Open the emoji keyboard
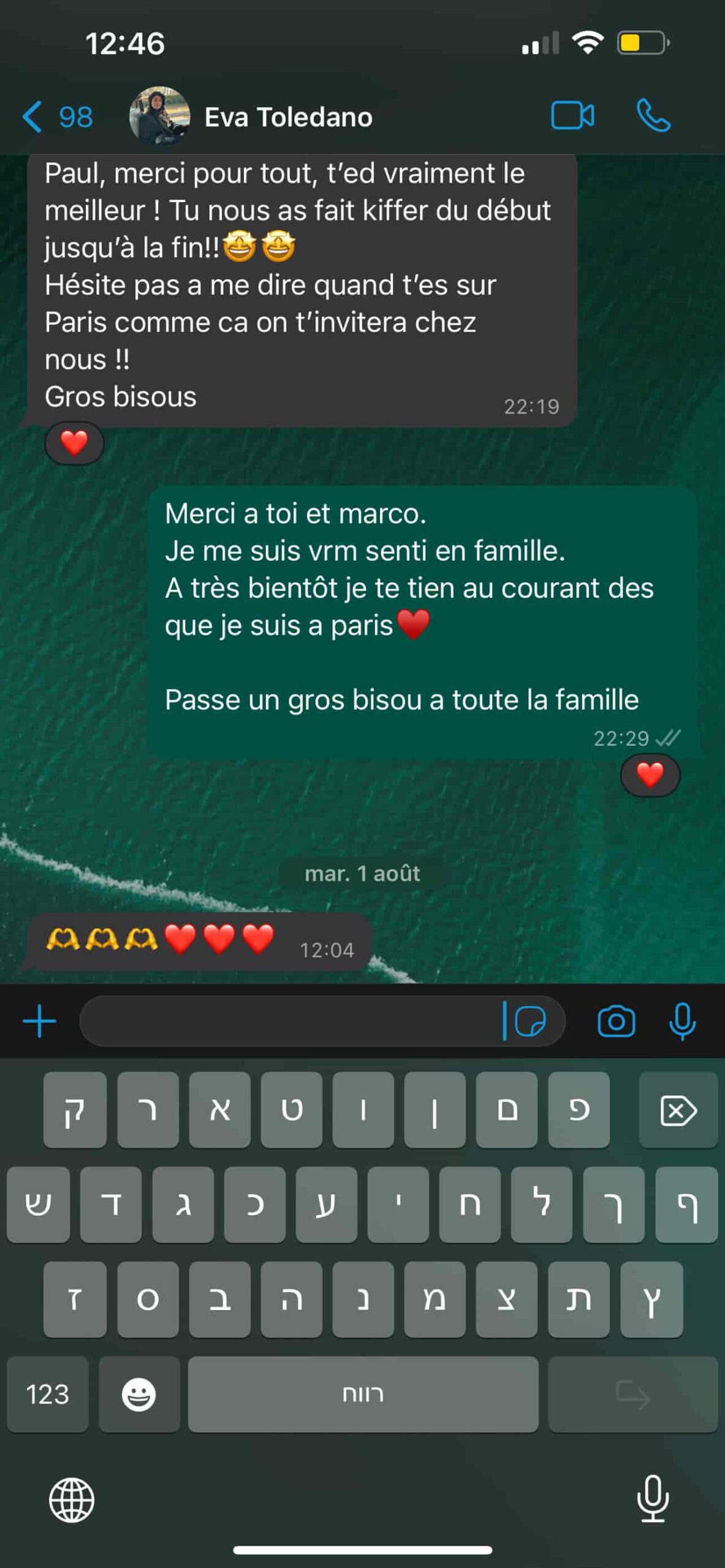Image resolution: width=725 pixels, height=1568 pixels. point(139,1394)
